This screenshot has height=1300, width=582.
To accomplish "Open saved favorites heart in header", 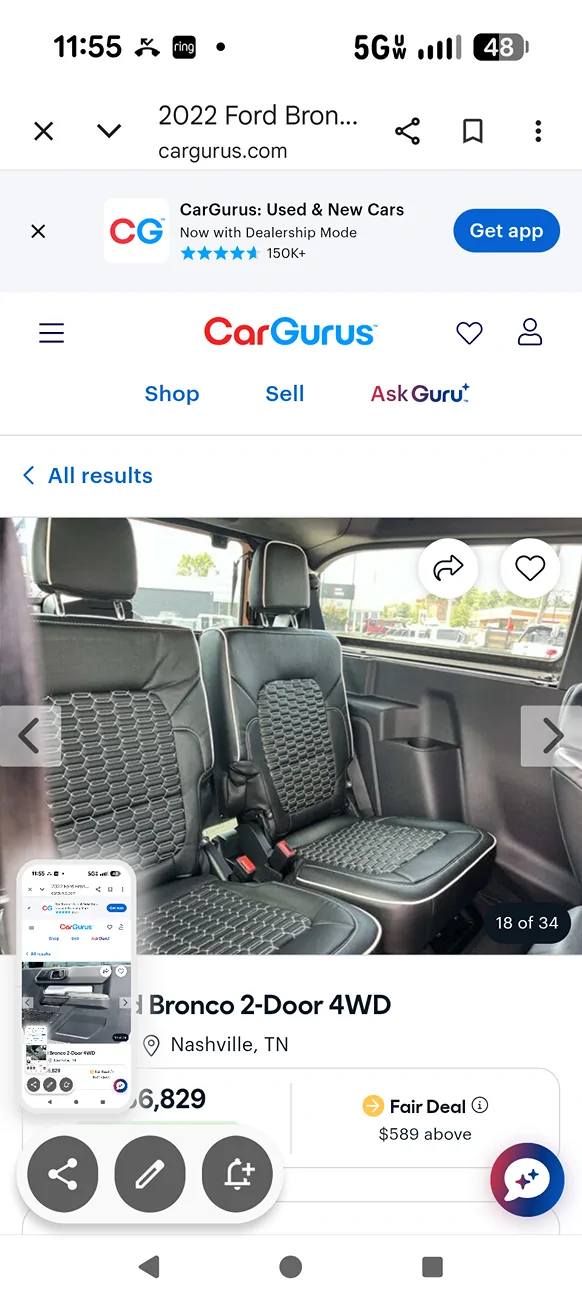I will (x=469, y=333).
